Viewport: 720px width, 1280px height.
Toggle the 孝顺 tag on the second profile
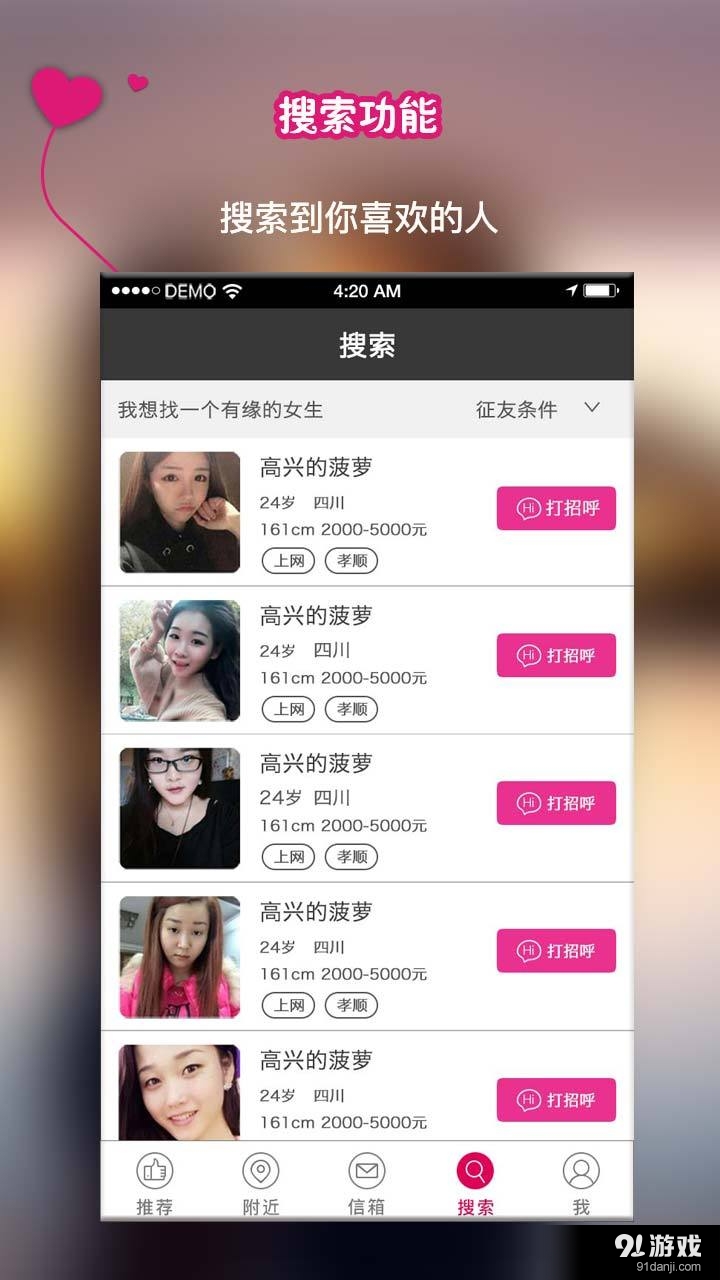click(x=350, y=709)
